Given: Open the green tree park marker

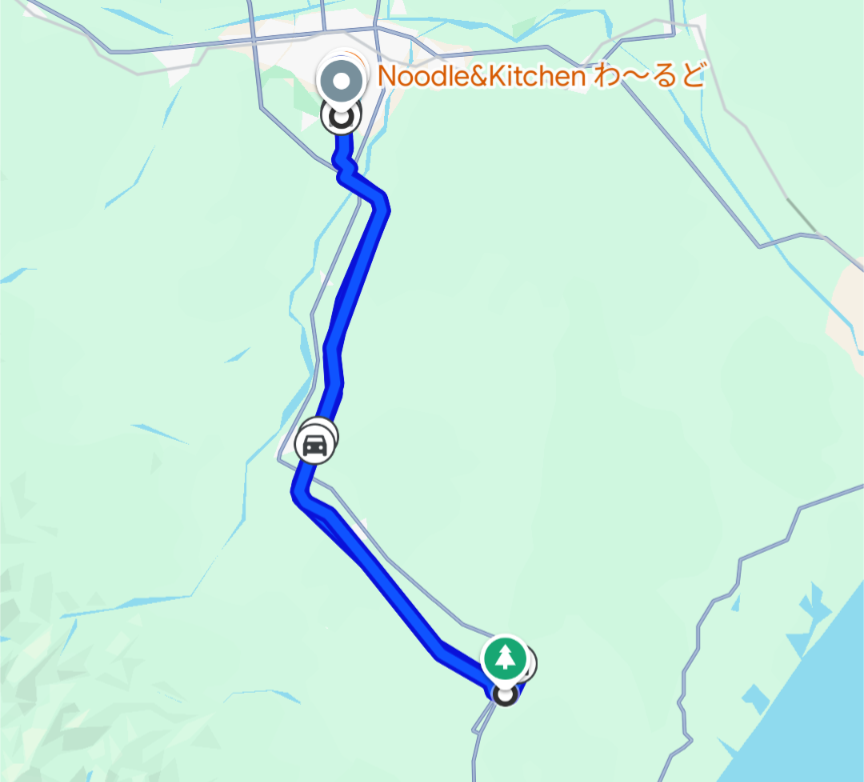Looking at the screenshot, I should pyautogui.click(x=506, y=658).
